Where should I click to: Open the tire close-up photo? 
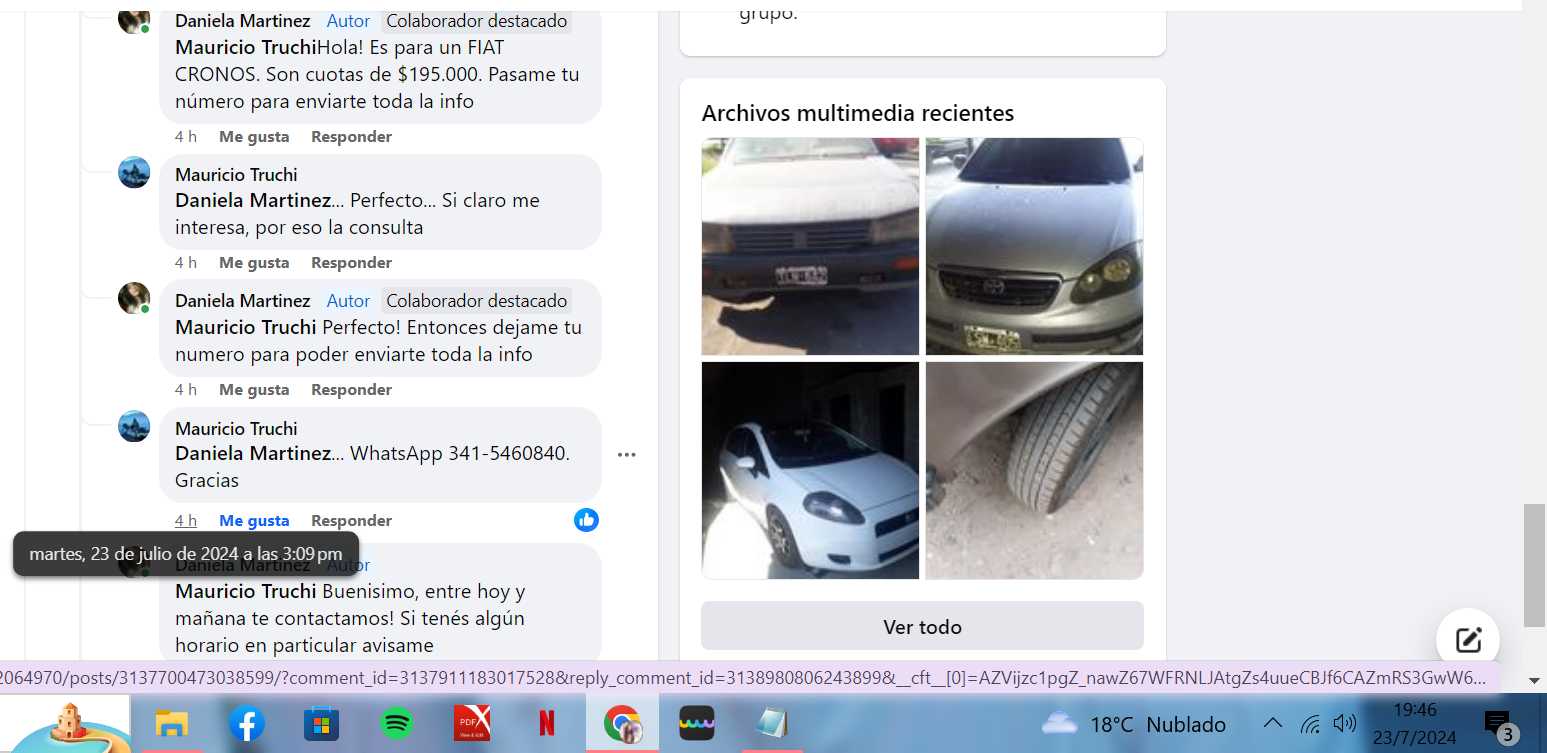(x=1034, y=470)
